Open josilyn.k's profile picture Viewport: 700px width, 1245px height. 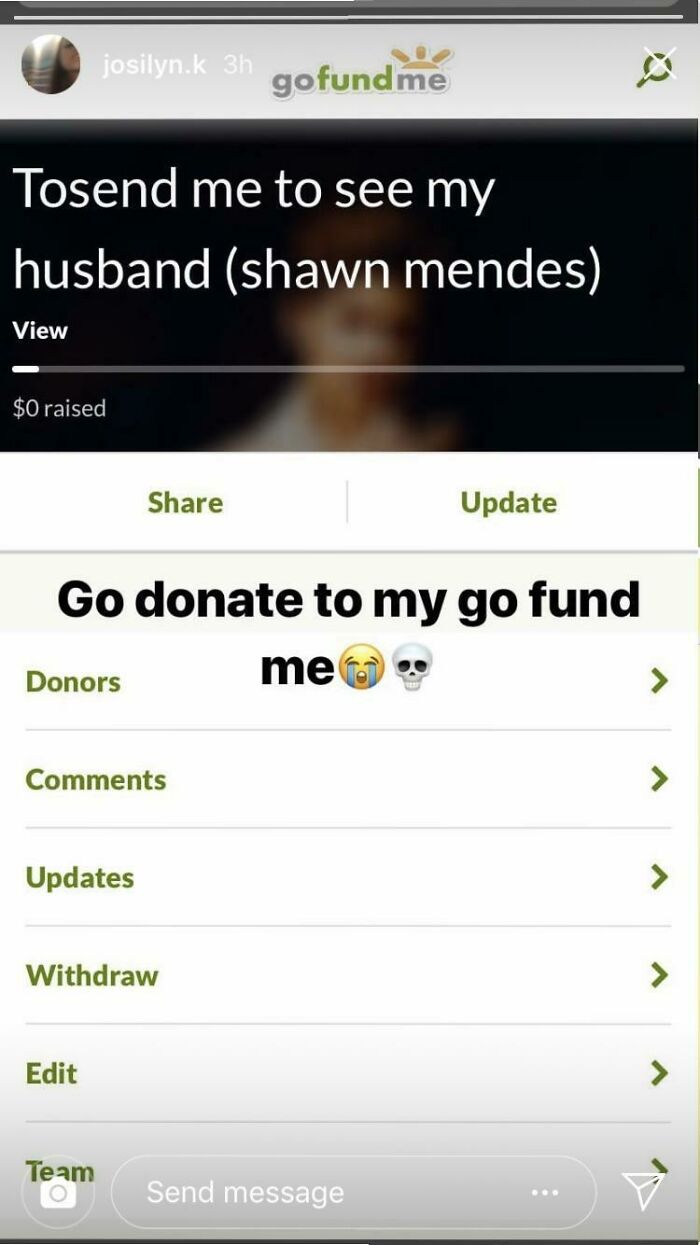pyautogui.click(x=50, y=65)
